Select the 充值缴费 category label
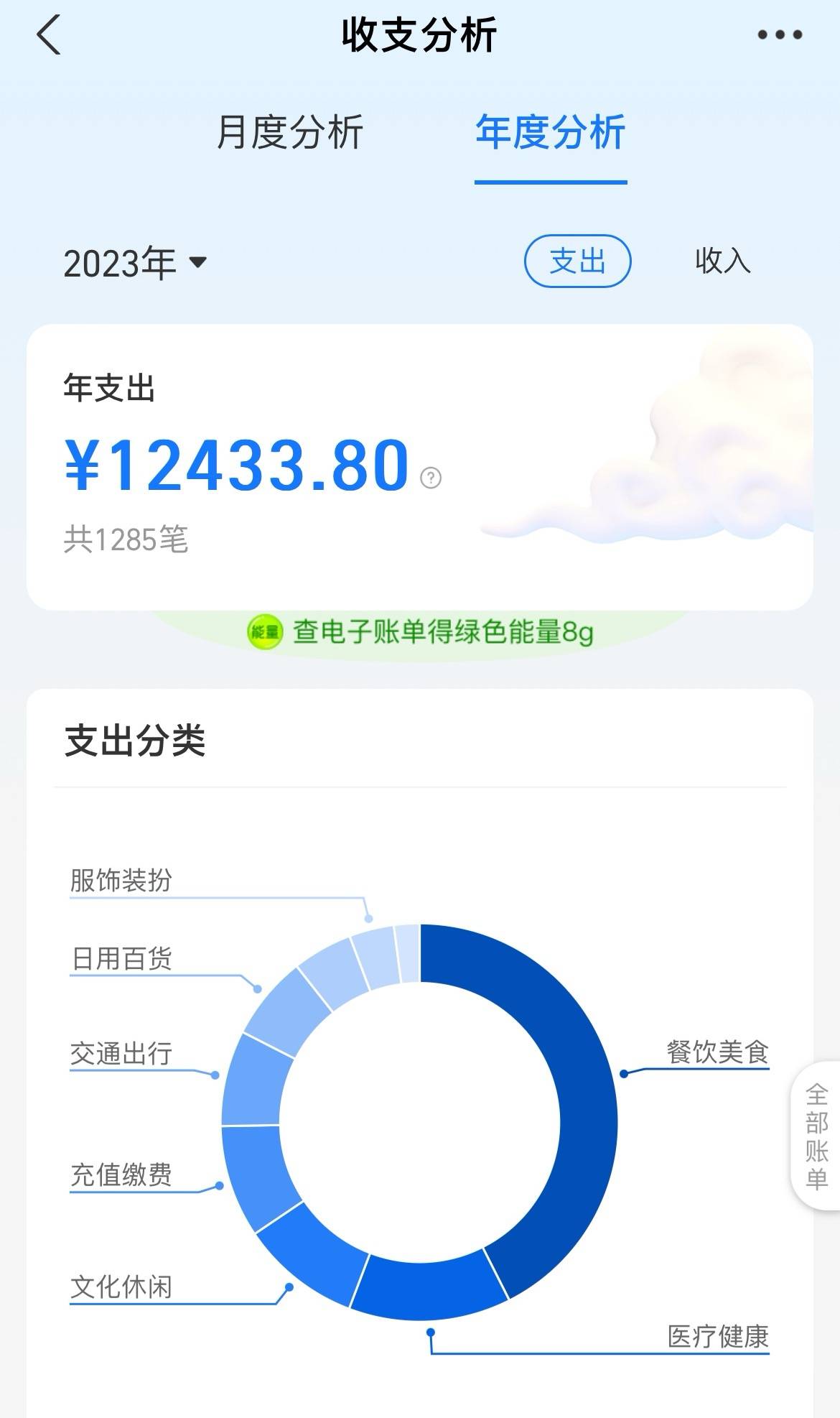Image resolution: width=840 pixels, height=1418 pixels. (121, 1174)
